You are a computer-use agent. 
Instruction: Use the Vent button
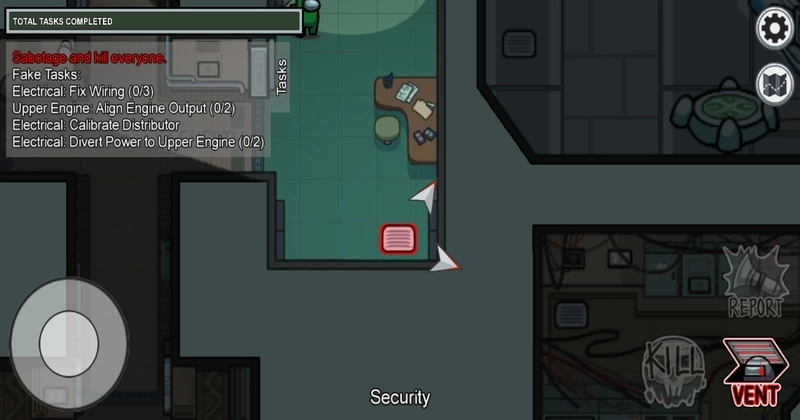(755, 372)
